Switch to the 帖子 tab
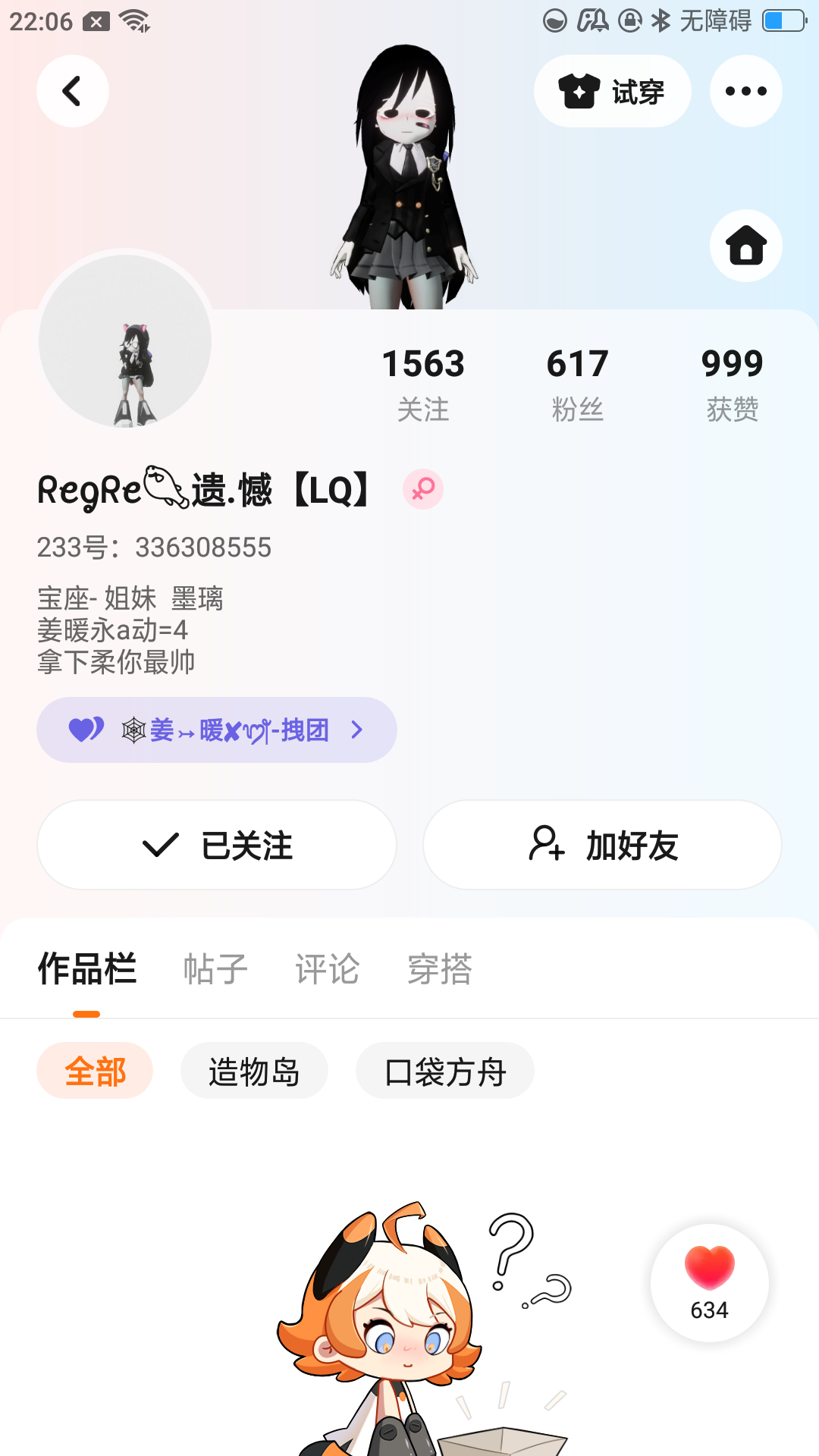Viewport: 819px width, 1456px height. click(215, 968)
